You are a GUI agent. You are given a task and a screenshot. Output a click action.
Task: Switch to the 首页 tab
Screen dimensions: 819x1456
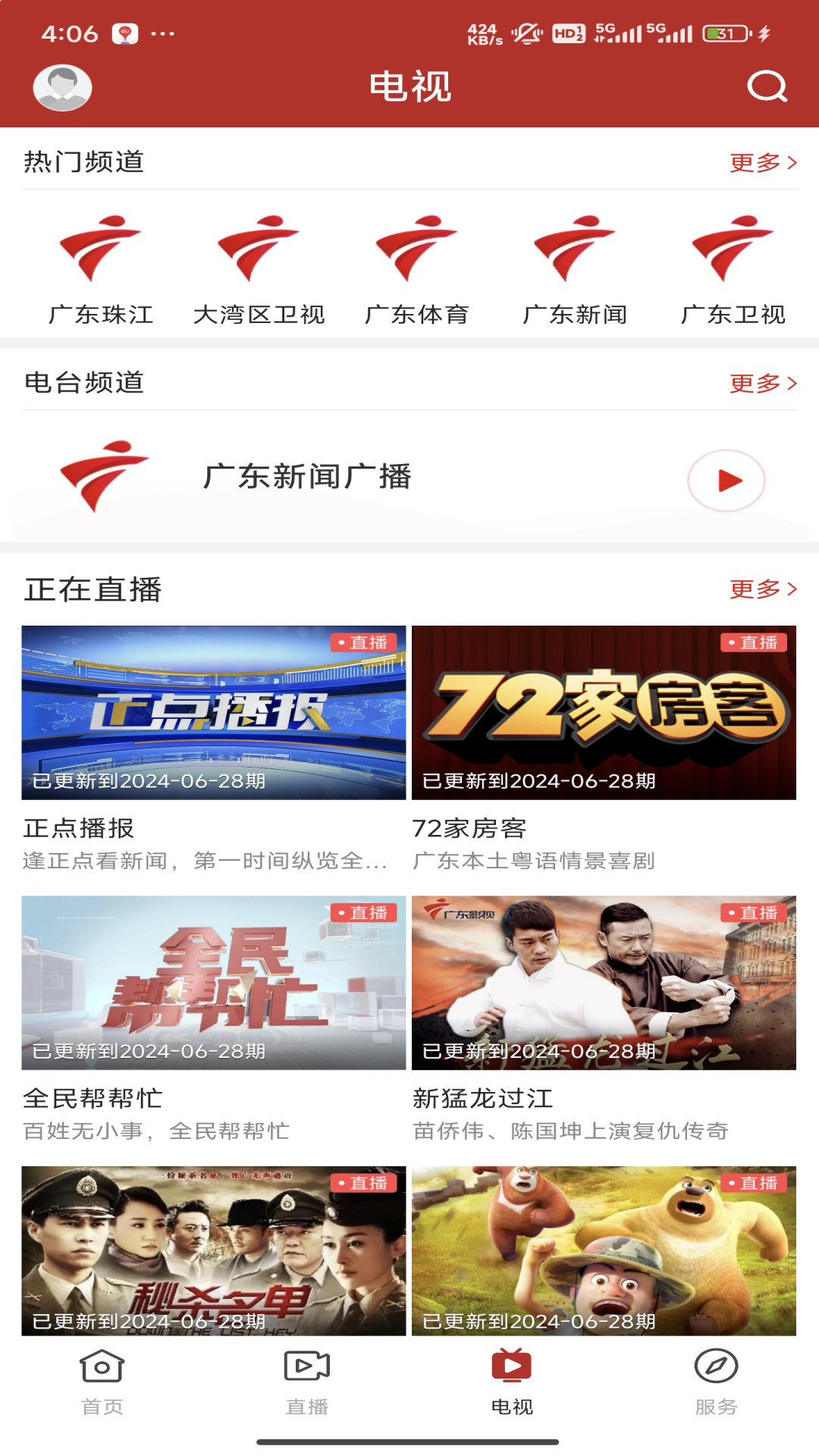pyautogui.click(x=102, y=1382)
